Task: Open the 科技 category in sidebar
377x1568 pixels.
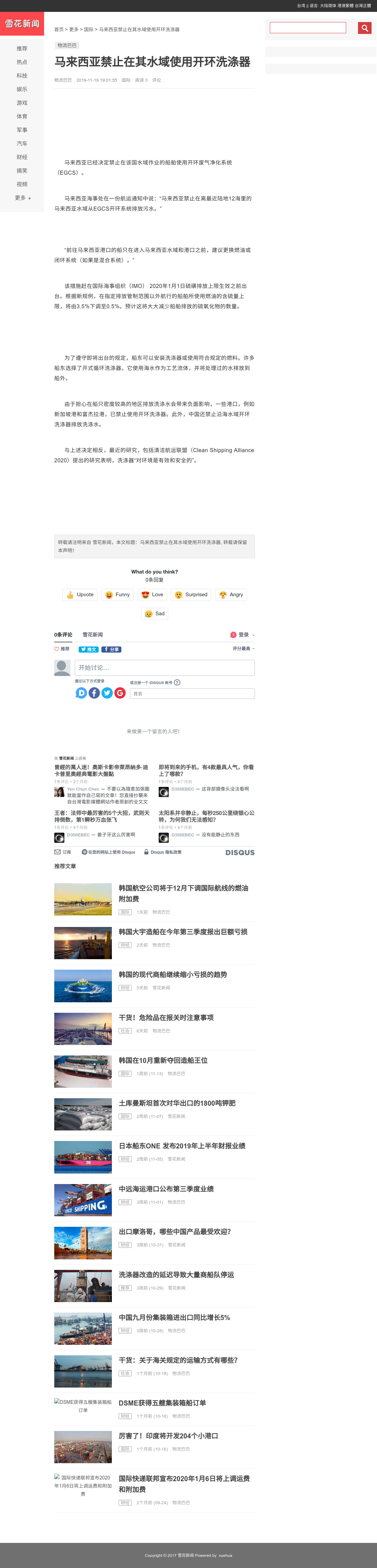Action: (22, 76)
